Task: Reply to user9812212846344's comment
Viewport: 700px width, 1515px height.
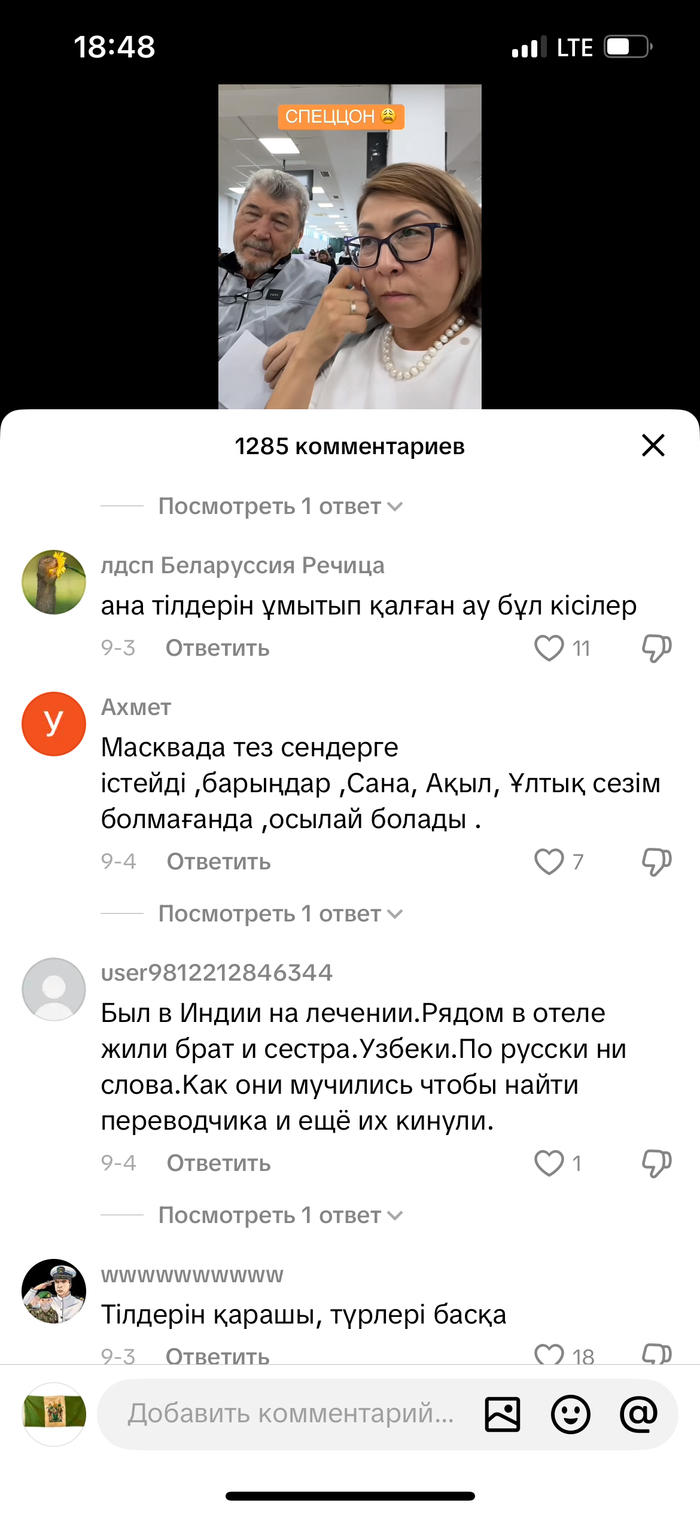Action: click(x=218, y=1163)
